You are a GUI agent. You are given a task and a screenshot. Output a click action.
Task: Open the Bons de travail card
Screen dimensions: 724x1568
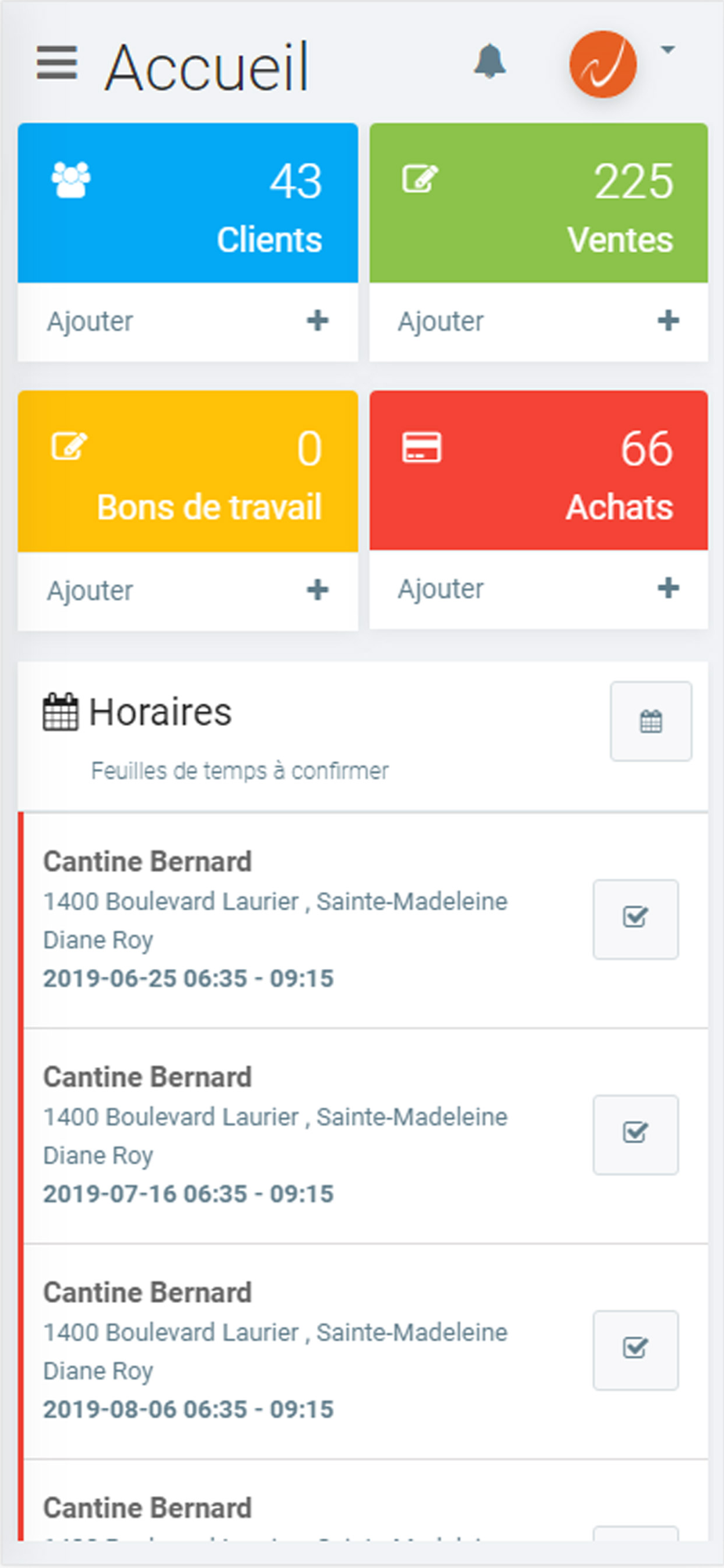[x=188, y=471]
